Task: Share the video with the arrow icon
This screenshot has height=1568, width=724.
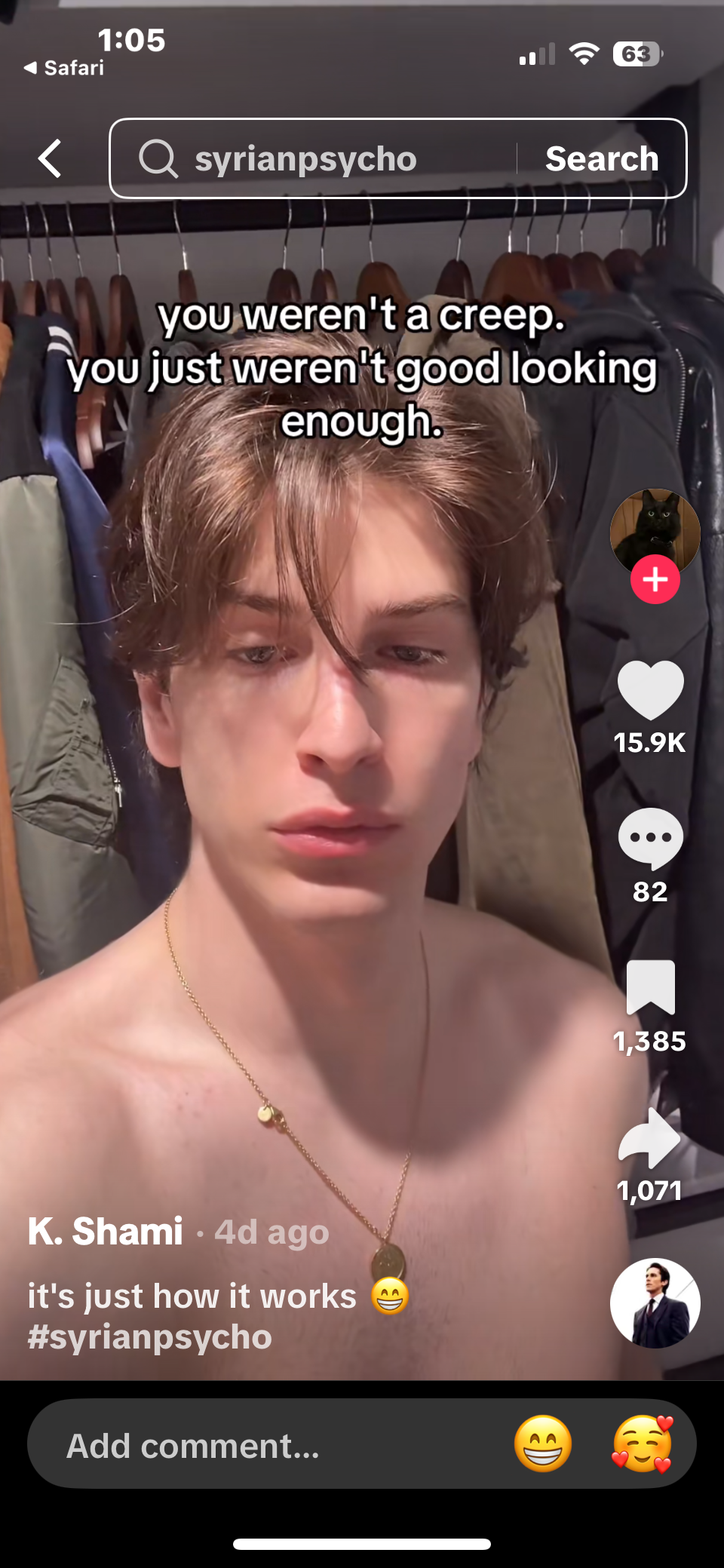Action: (650, 1139)
